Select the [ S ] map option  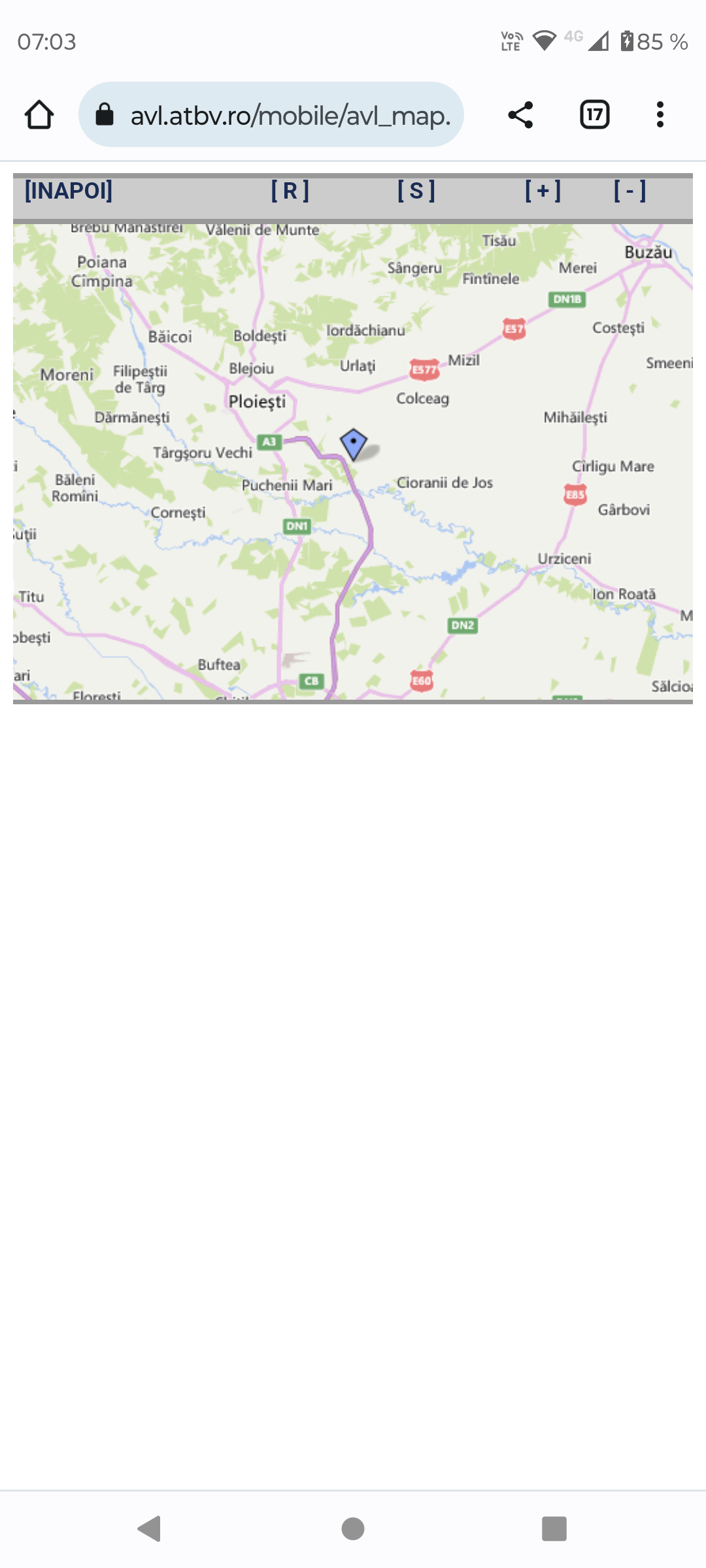coord(416,191)
